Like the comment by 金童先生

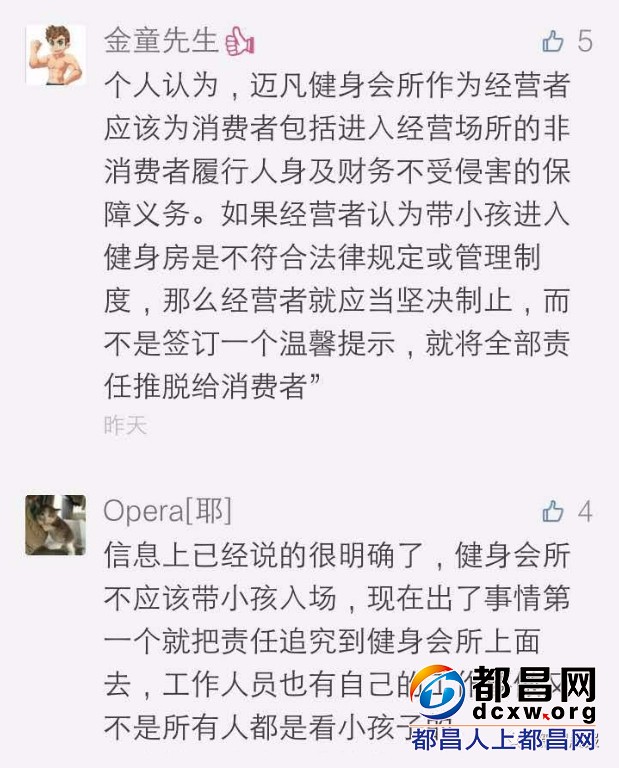553,41
